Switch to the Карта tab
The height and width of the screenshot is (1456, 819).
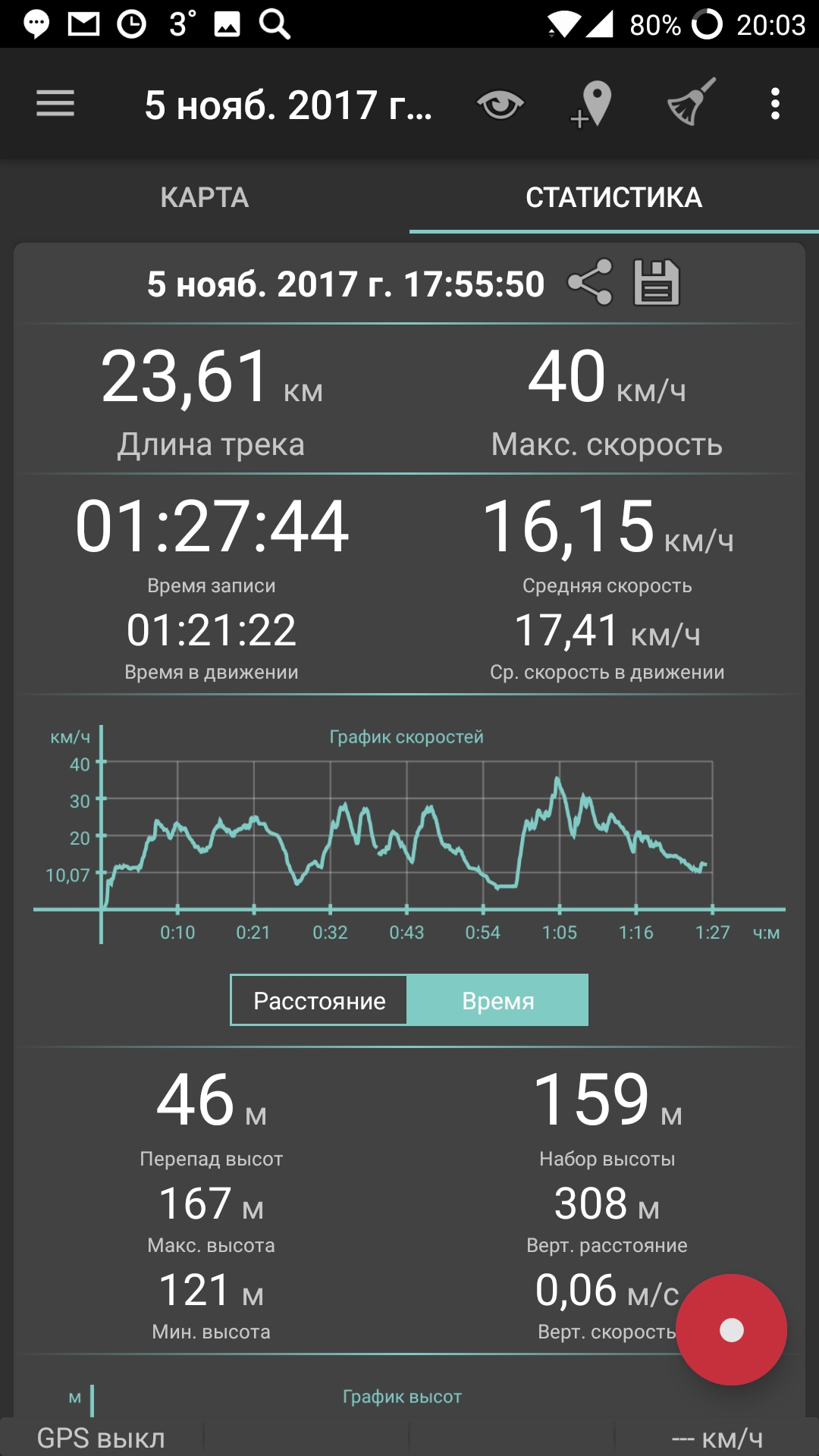coord(205,197)
